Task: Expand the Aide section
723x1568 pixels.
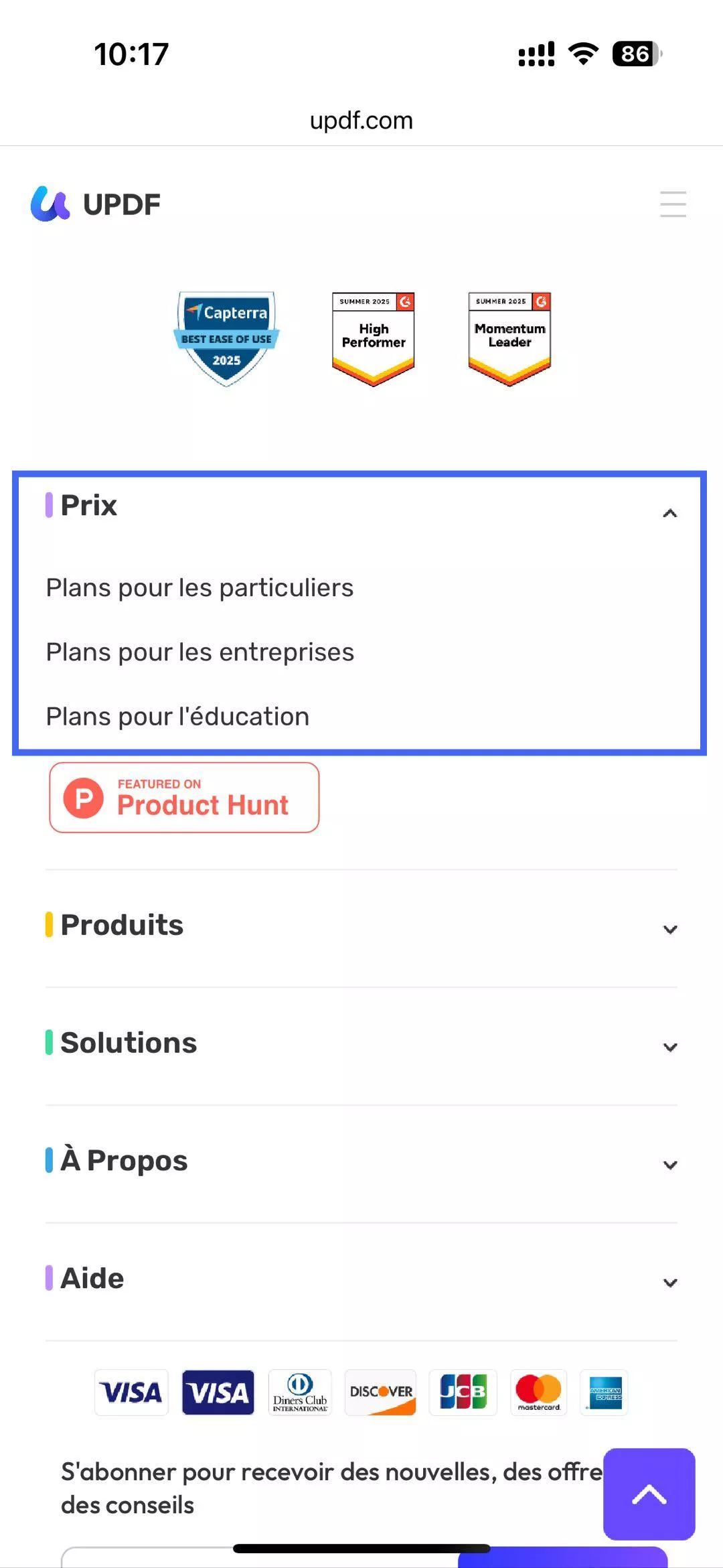Action: point(669,1283)
